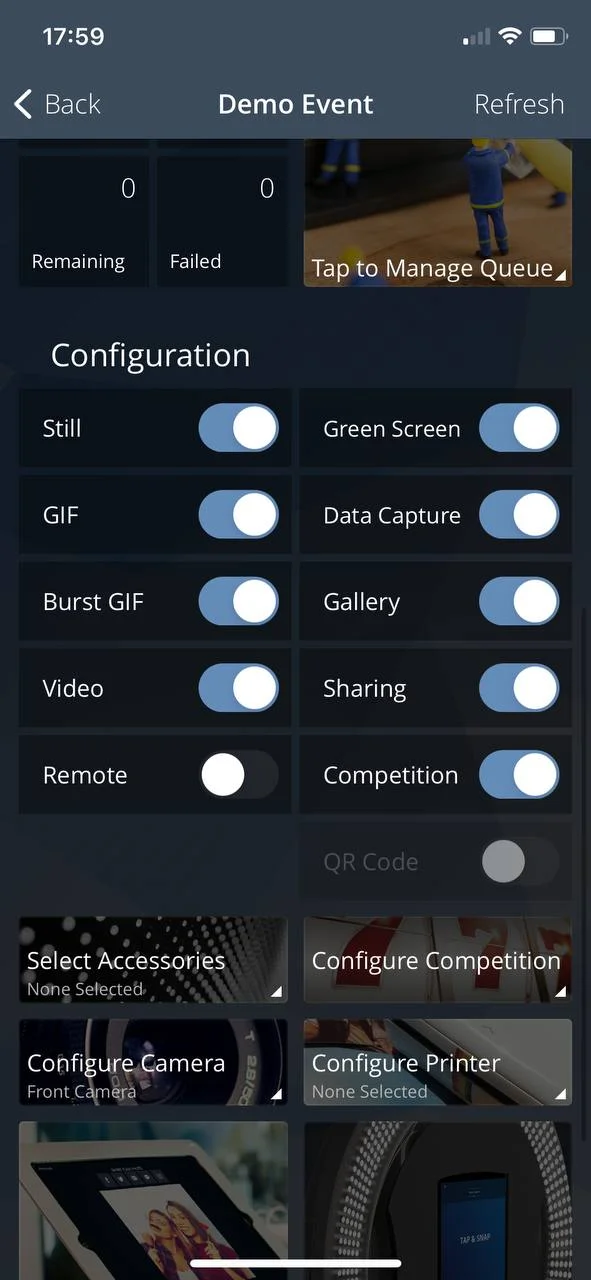The width and height of the screenshot is (591, 1280).
Task: Tap Refresh in the top bar
Action: click(519, 104)
